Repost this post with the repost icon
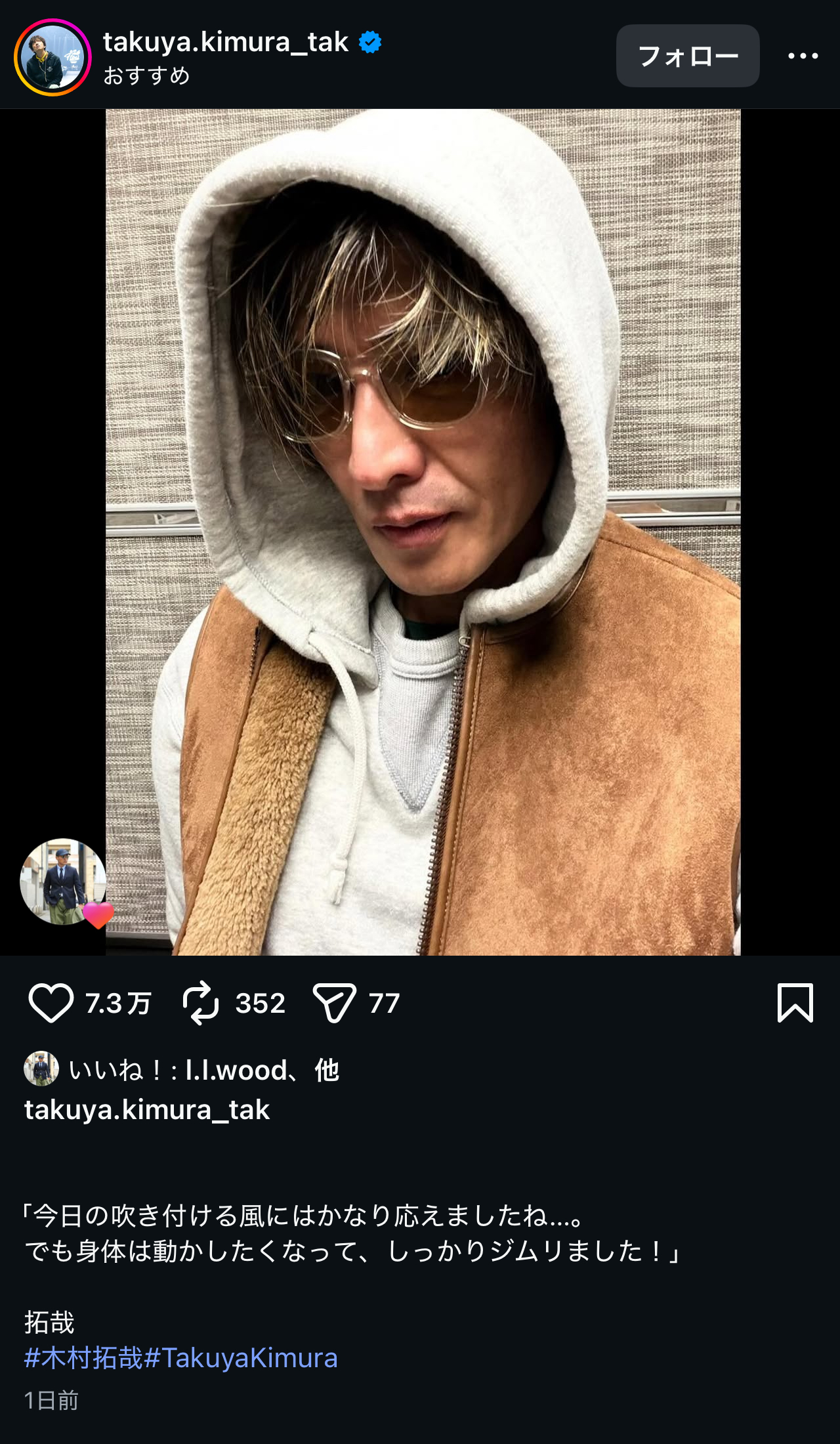 200,1002
